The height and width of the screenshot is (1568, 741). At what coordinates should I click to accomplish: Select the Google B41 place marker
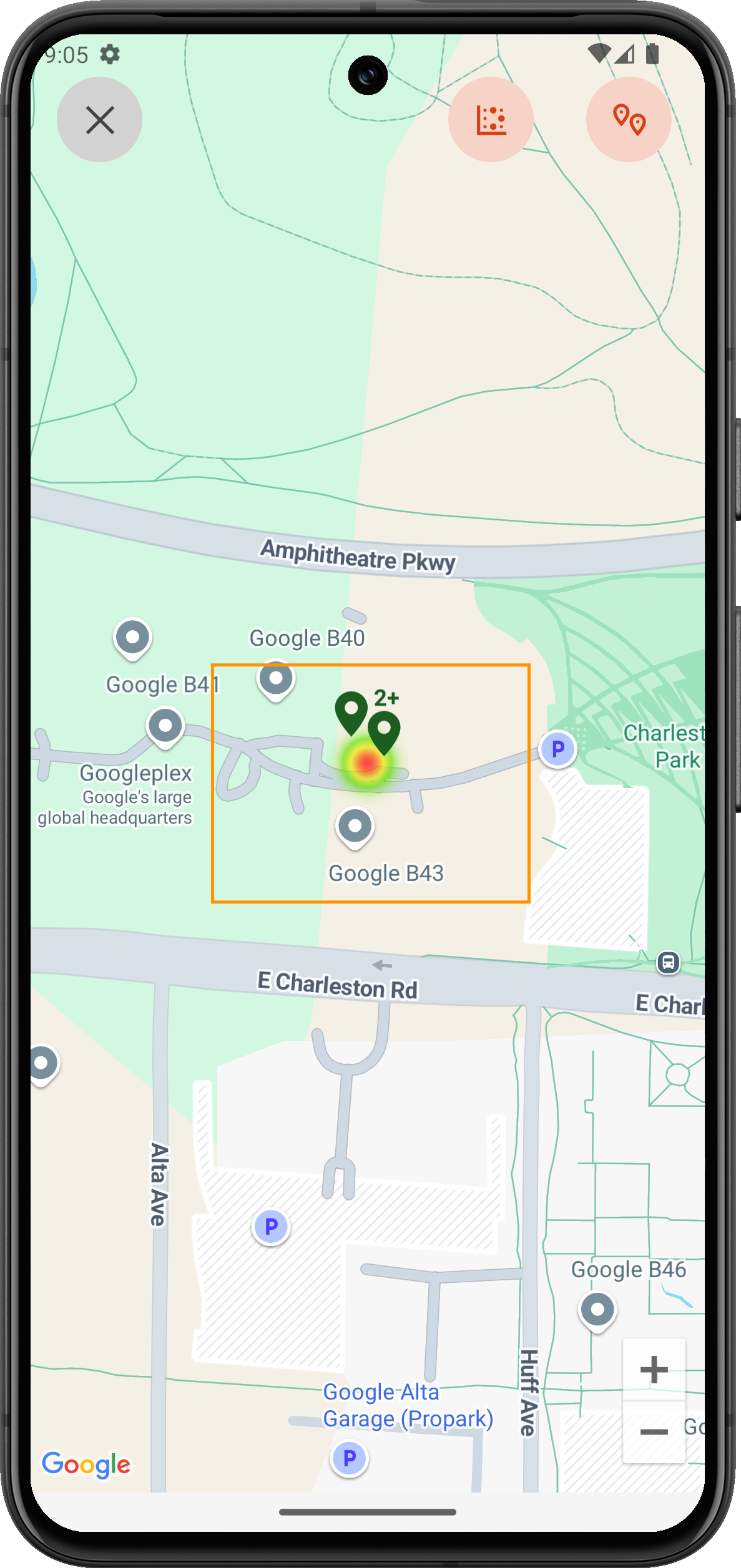click(132, 638)
